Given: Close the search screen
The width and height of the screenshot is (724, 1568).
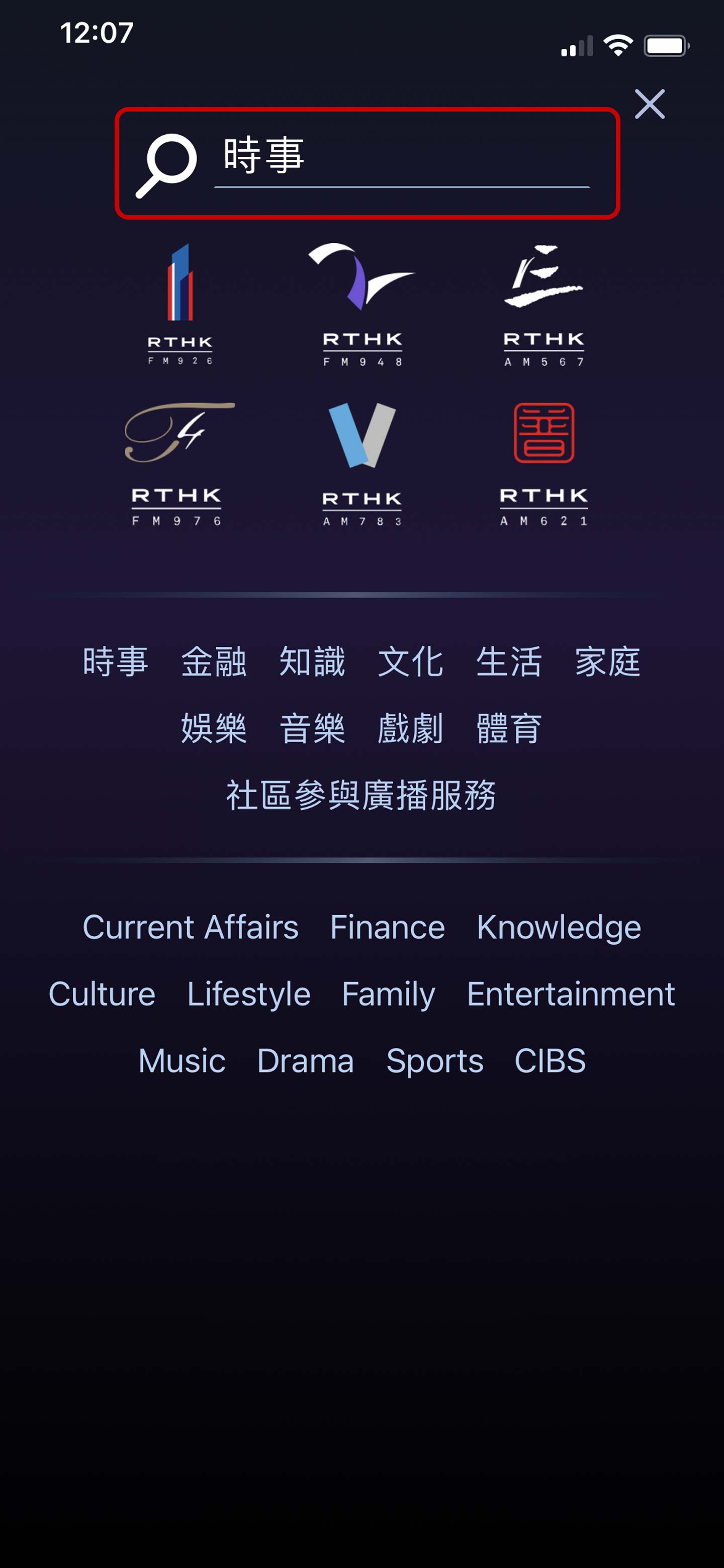Looking at the screenshot, I should point(649,104).
